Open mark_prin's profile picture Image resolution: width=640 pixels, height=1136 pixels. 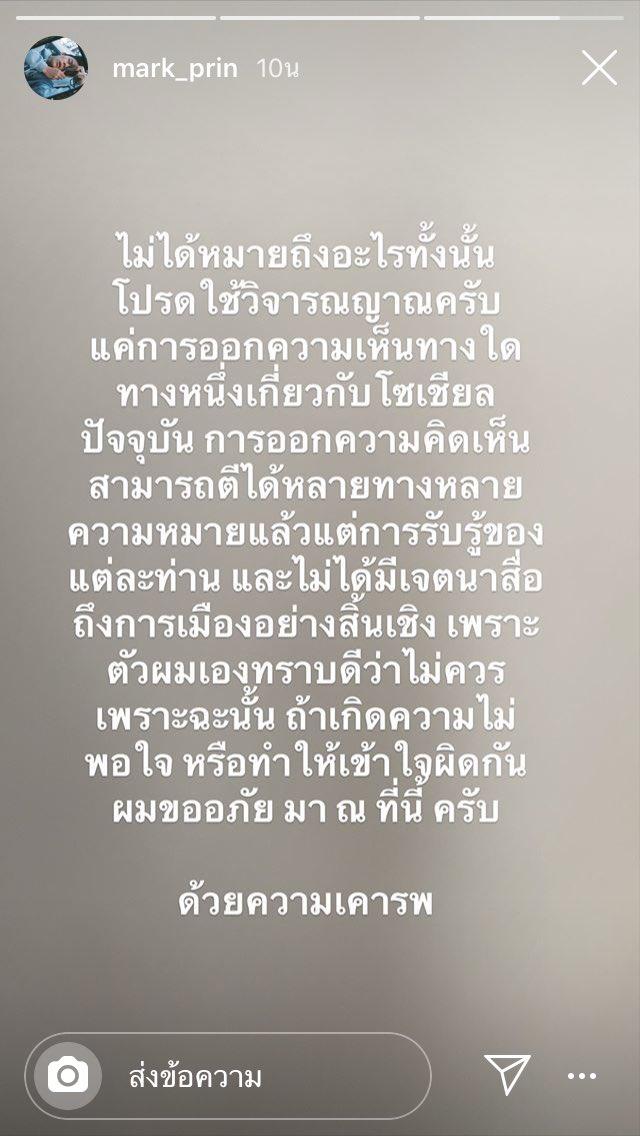tap(55, 68)
